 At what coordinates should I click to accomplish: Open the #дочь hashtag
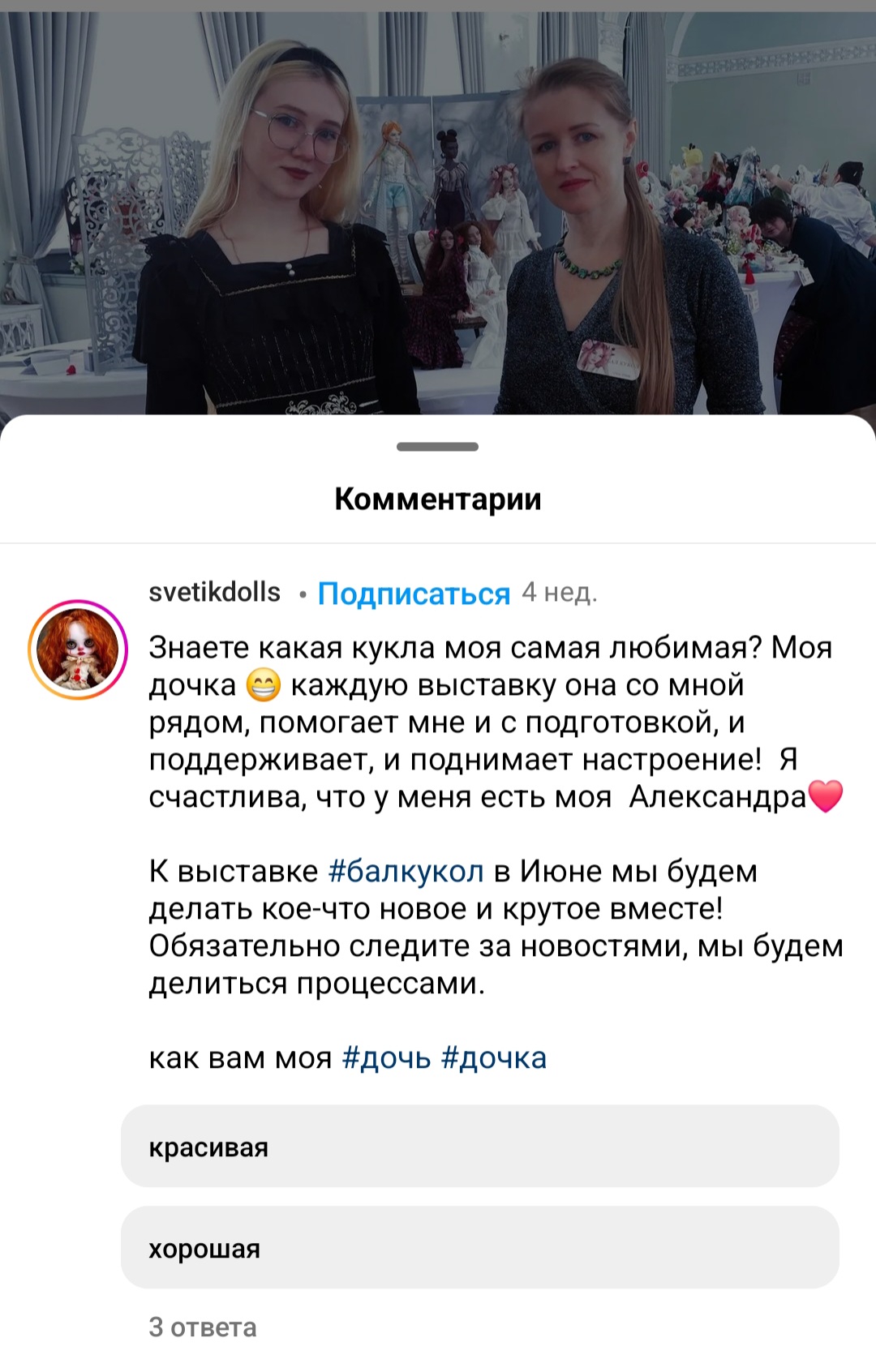click(x=386, y=1057)
